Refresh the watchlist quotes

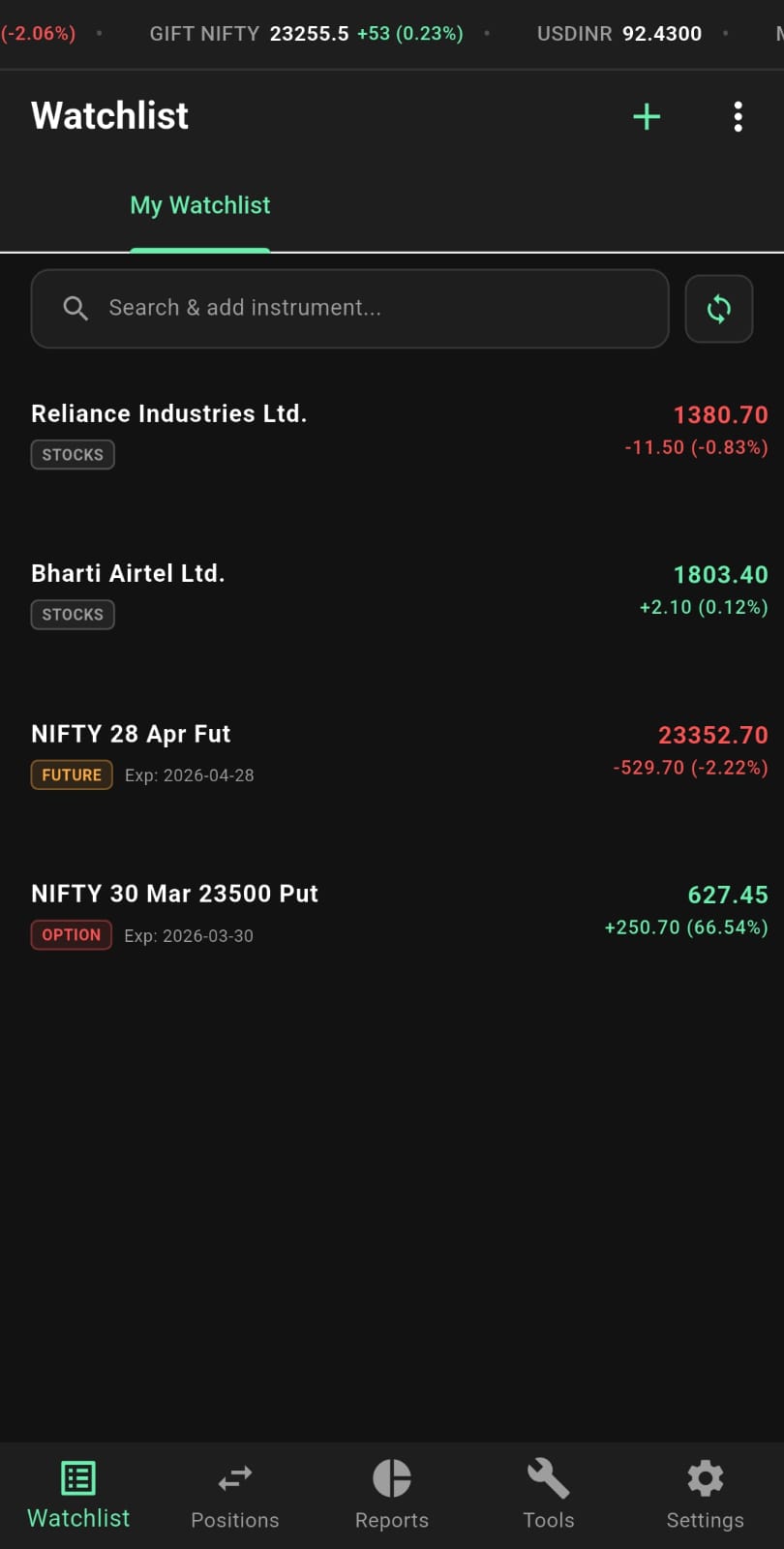(x=718, y=308)
